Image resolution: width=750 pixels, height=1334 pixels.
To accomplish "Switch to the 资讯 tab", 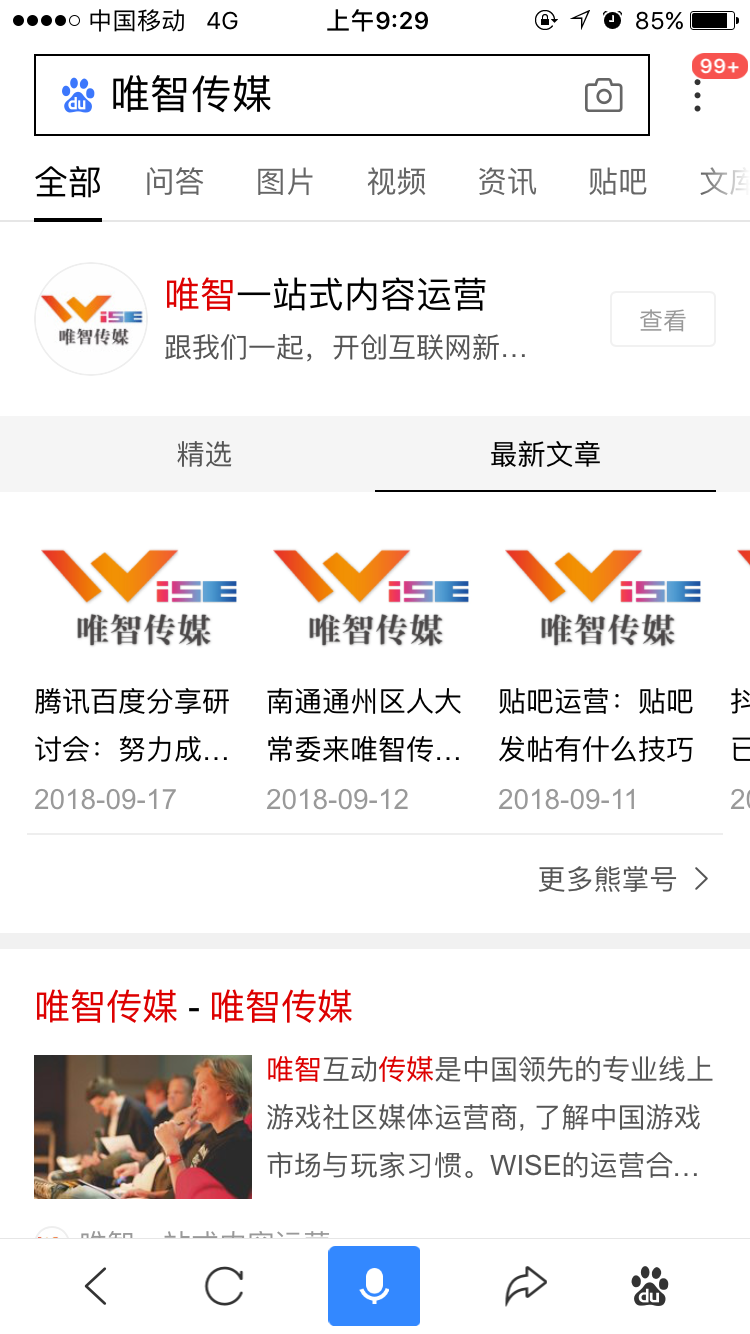I will [x=507, y=182].
